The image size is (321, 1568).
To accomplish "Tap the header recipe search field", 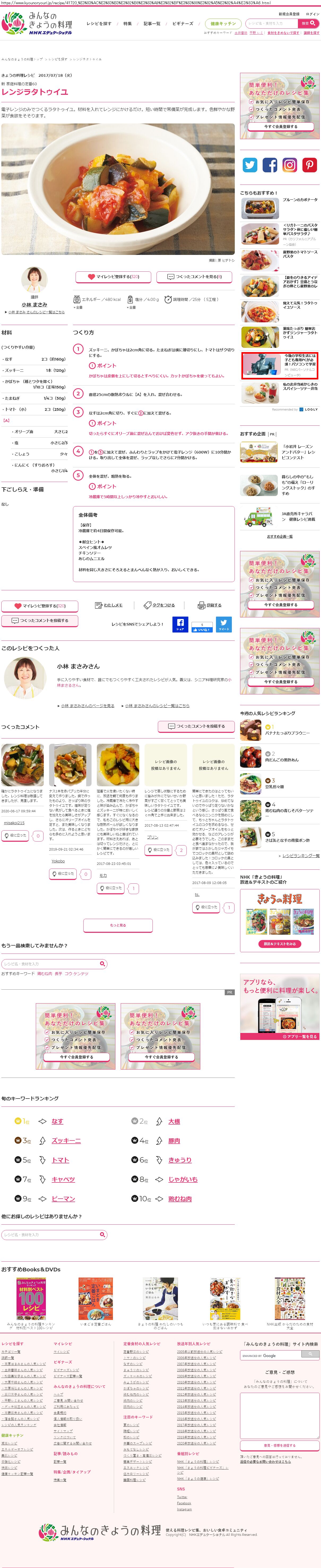I will coord(271,24).
